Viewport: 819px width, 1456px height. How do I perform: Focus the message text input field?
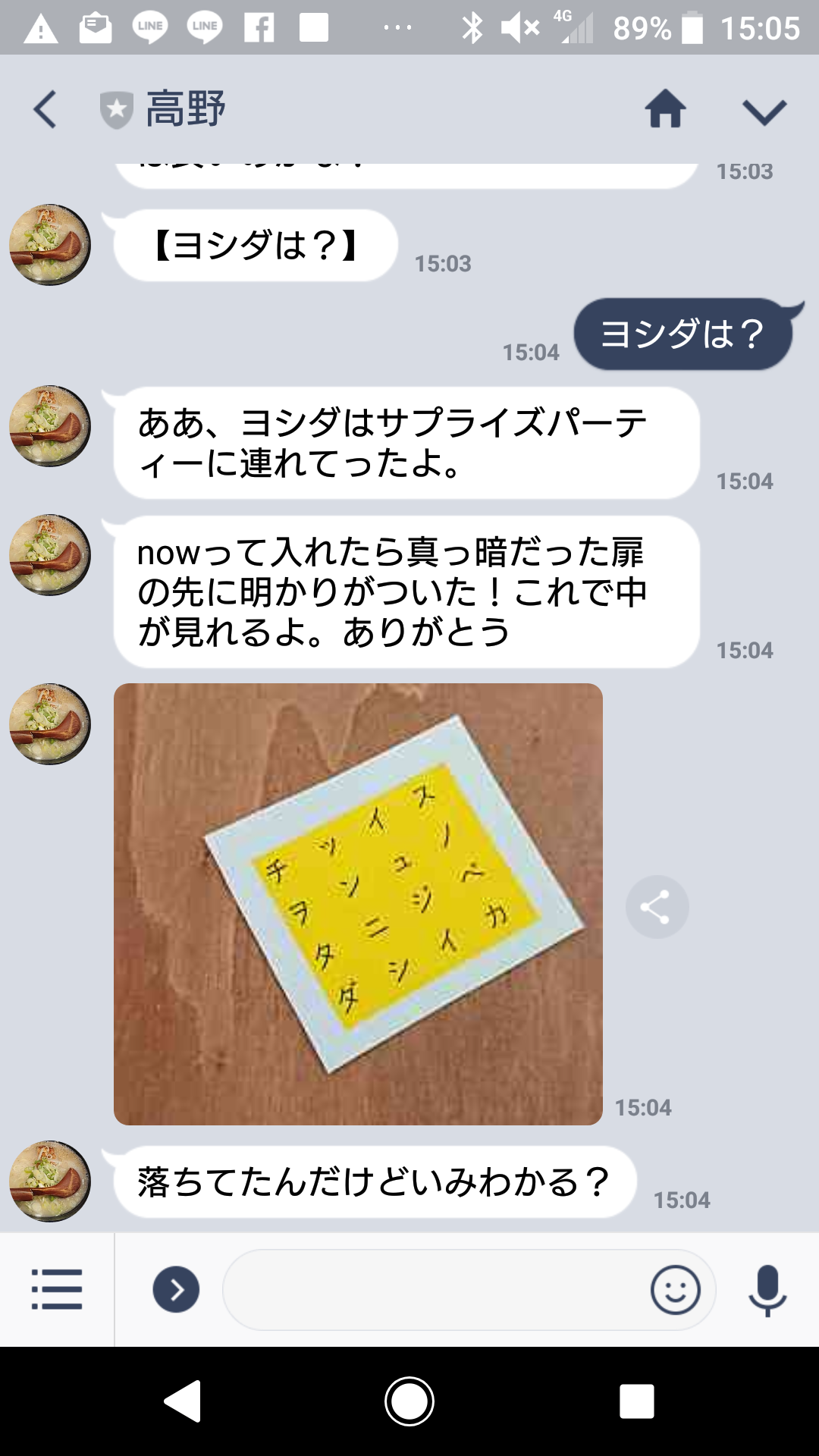[432, 1289]
